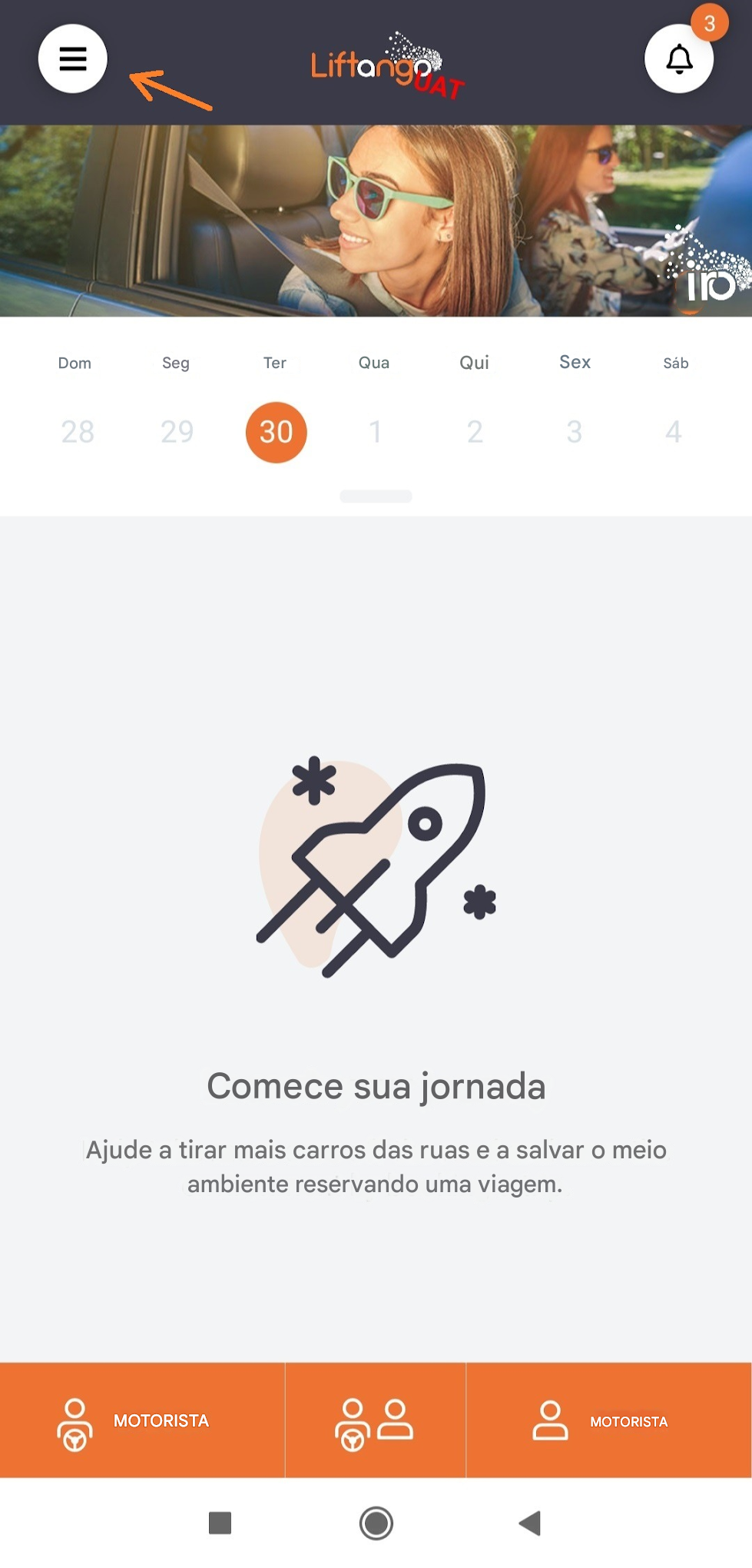The image size is (752, 1568).
Task: Choose Saturday 4 in the calendar
Action: coord(673,432)
